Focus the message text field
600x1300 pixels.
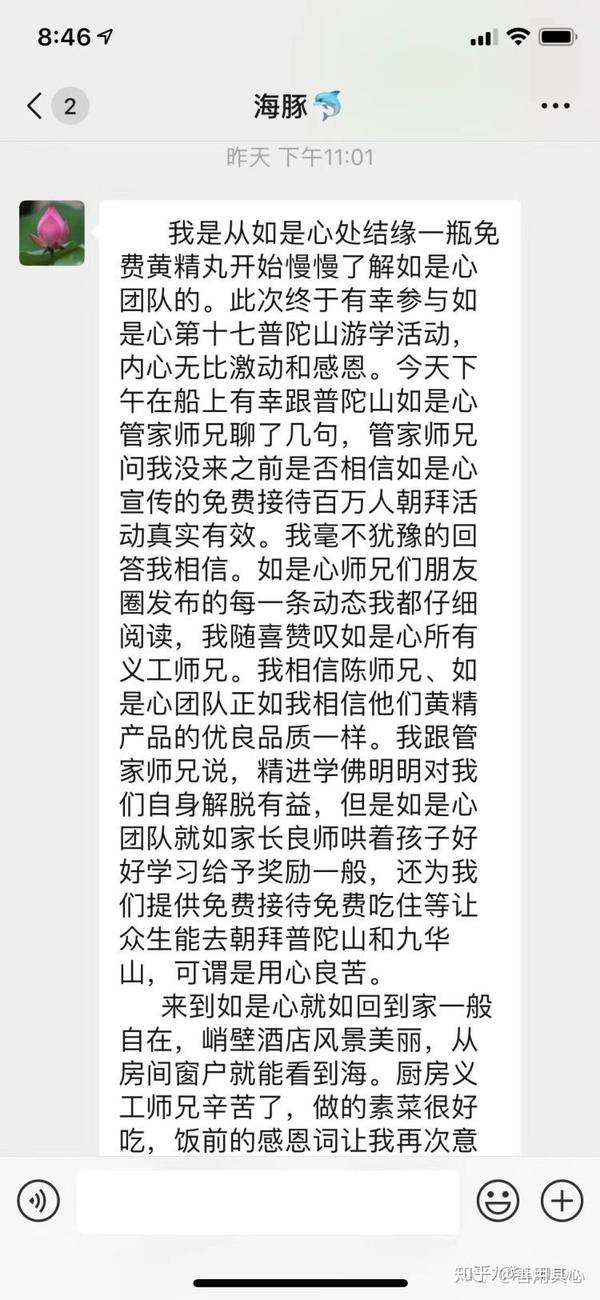click(x=268, y=1201)
